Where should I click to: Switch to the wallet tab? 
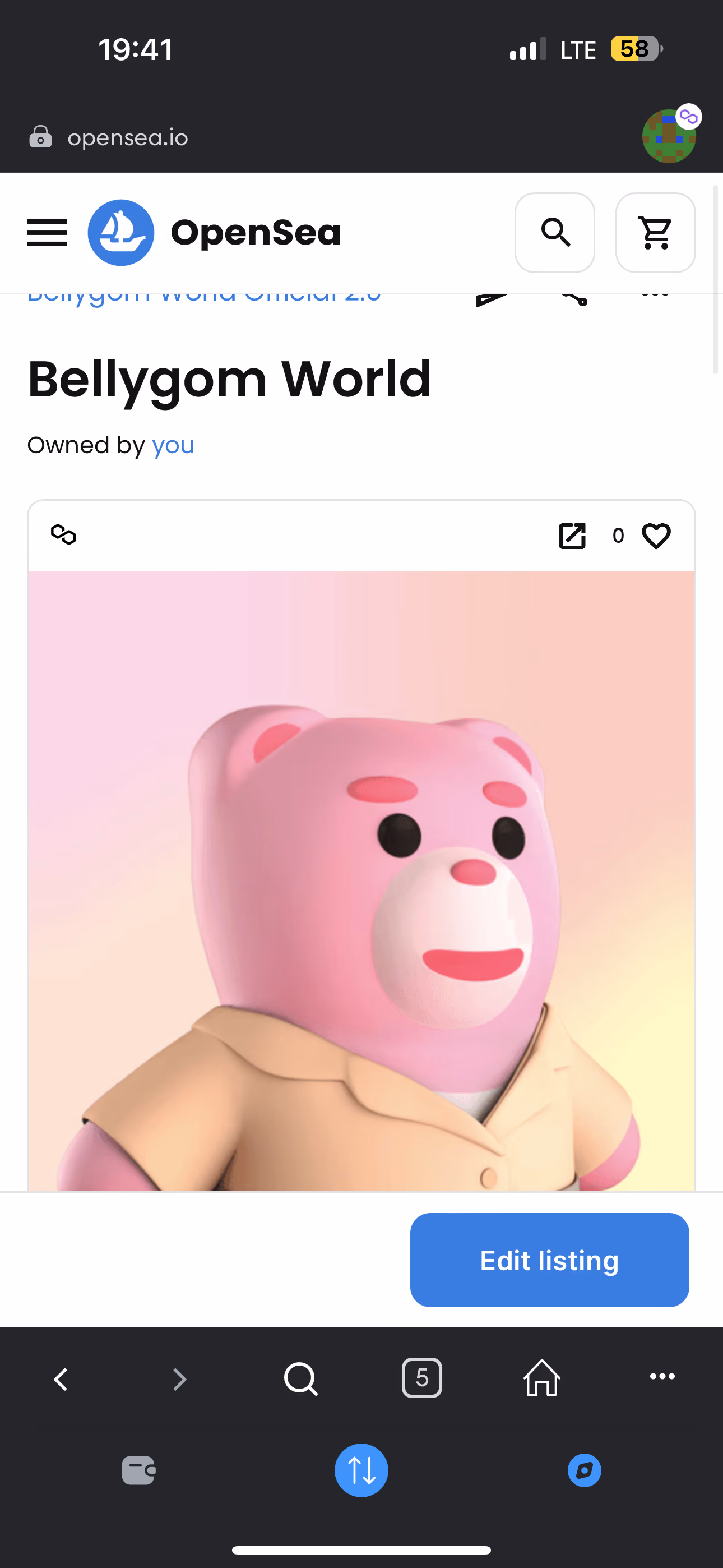pyautogui.click(x=139, y=1470)
